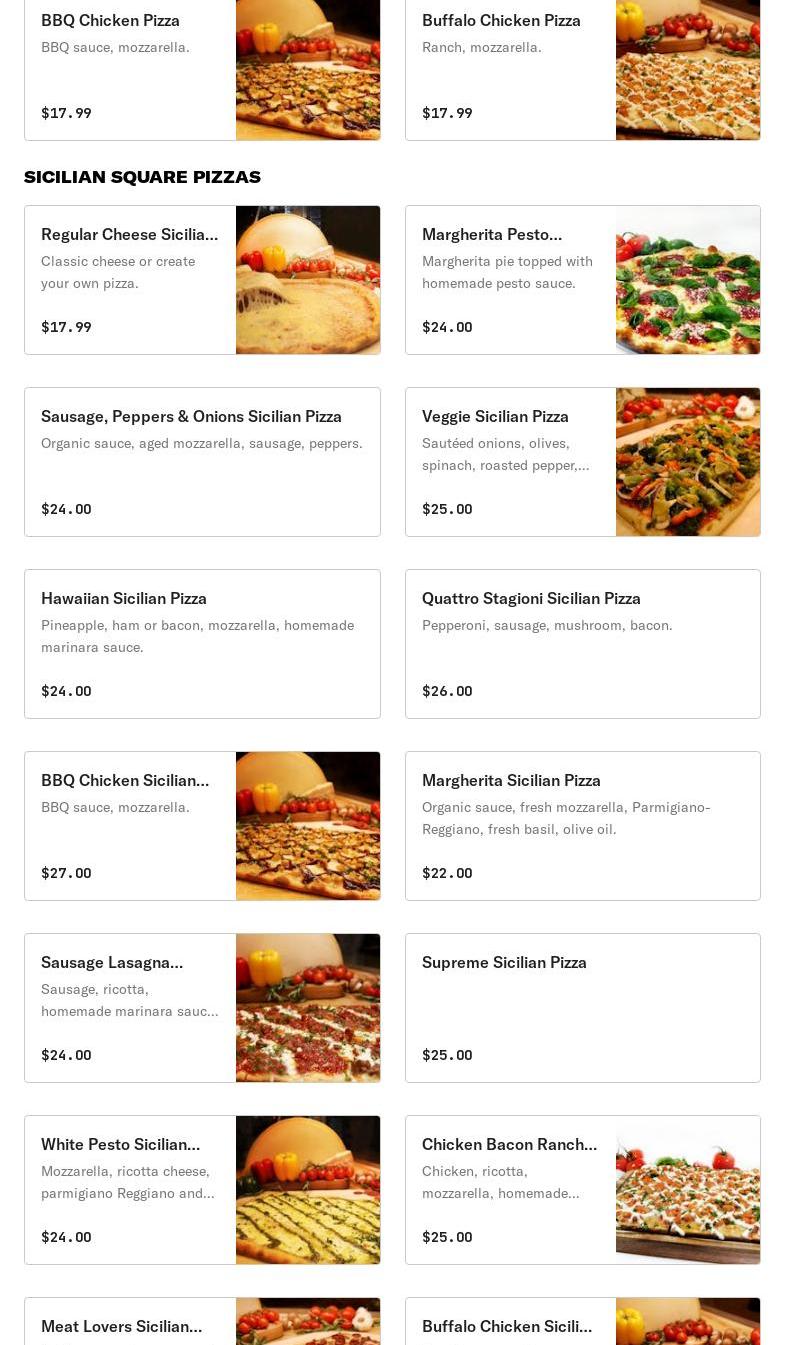Image resolution: width=785 pixels, height=1345 pixels.
Task: View the White Pesto Sicilian pizza
Action: tap(202, 1190)
